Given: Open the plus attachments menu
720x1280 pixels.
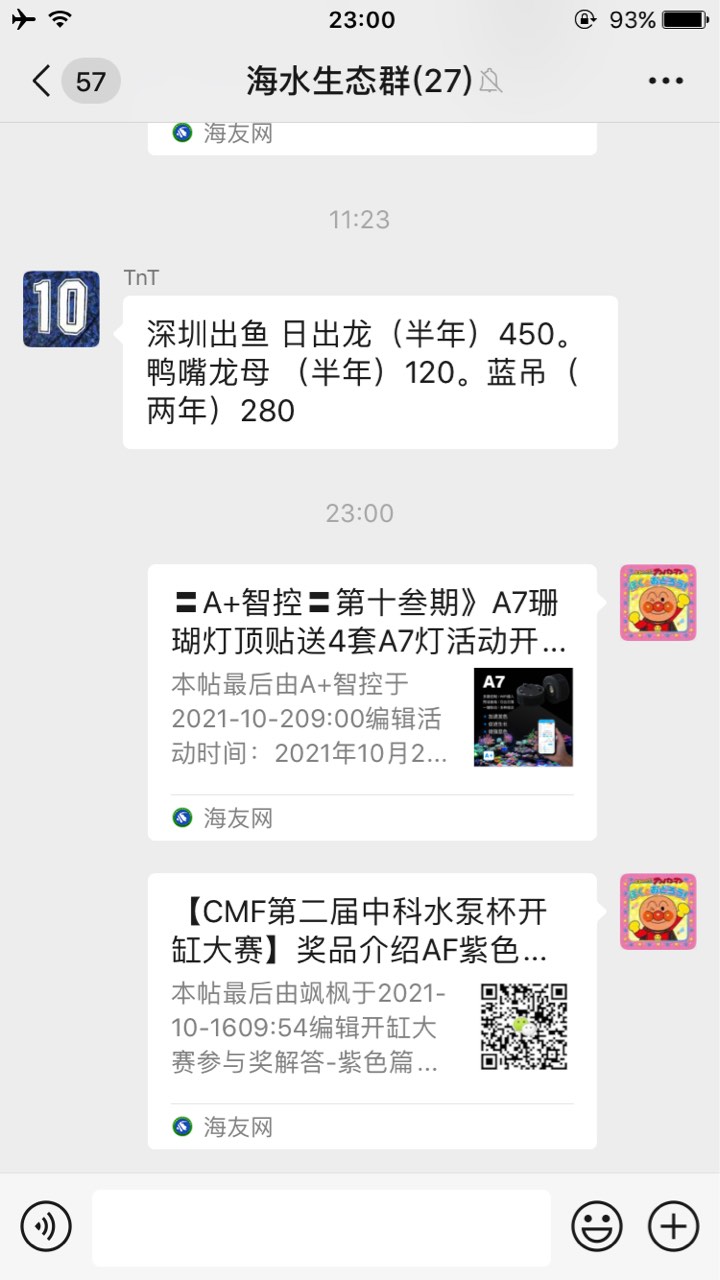Looking at the screenshot, I should 673,1226.
